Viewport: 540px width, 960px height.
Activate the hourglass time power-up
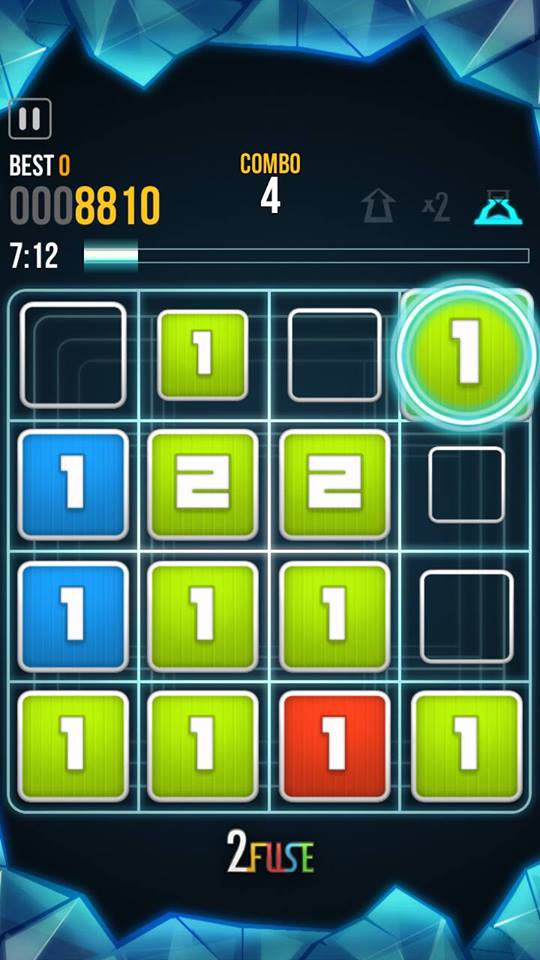point(498,207)
